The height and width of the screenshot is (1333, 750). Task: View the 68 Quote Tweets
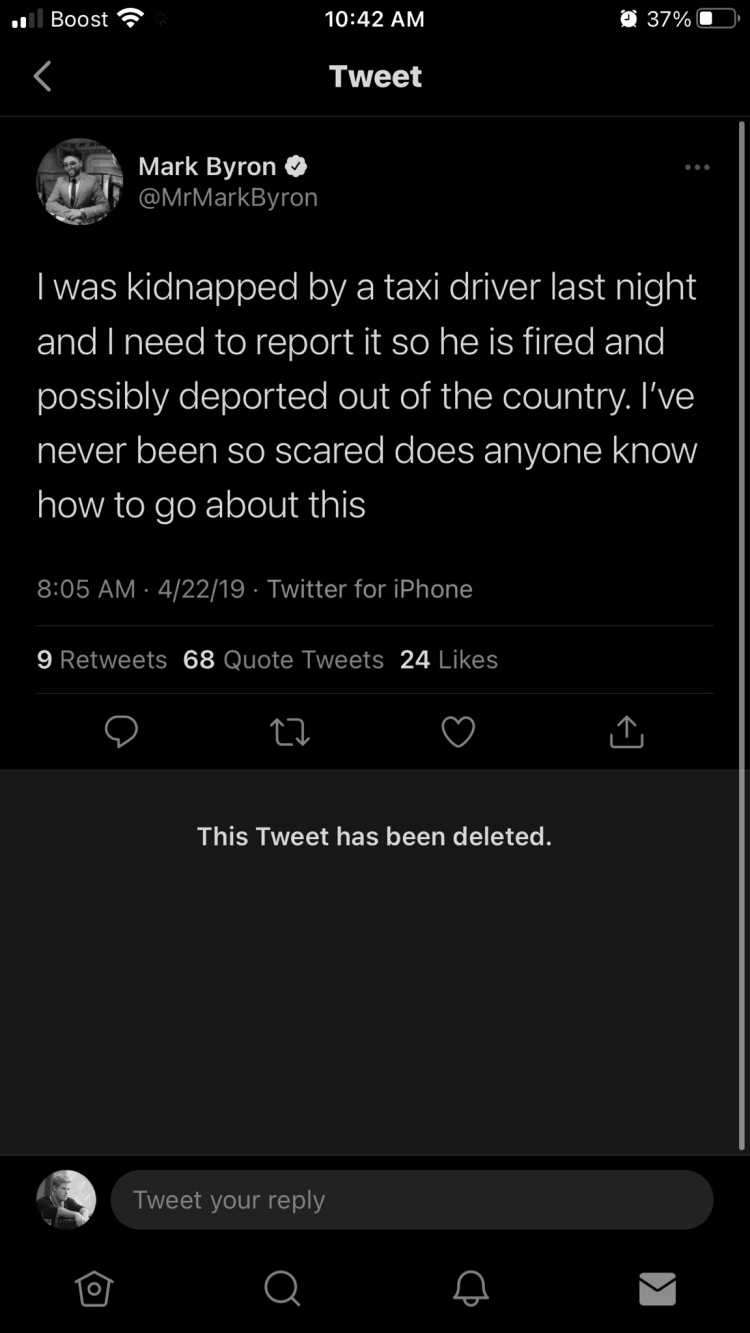click(x=283, y=659)
